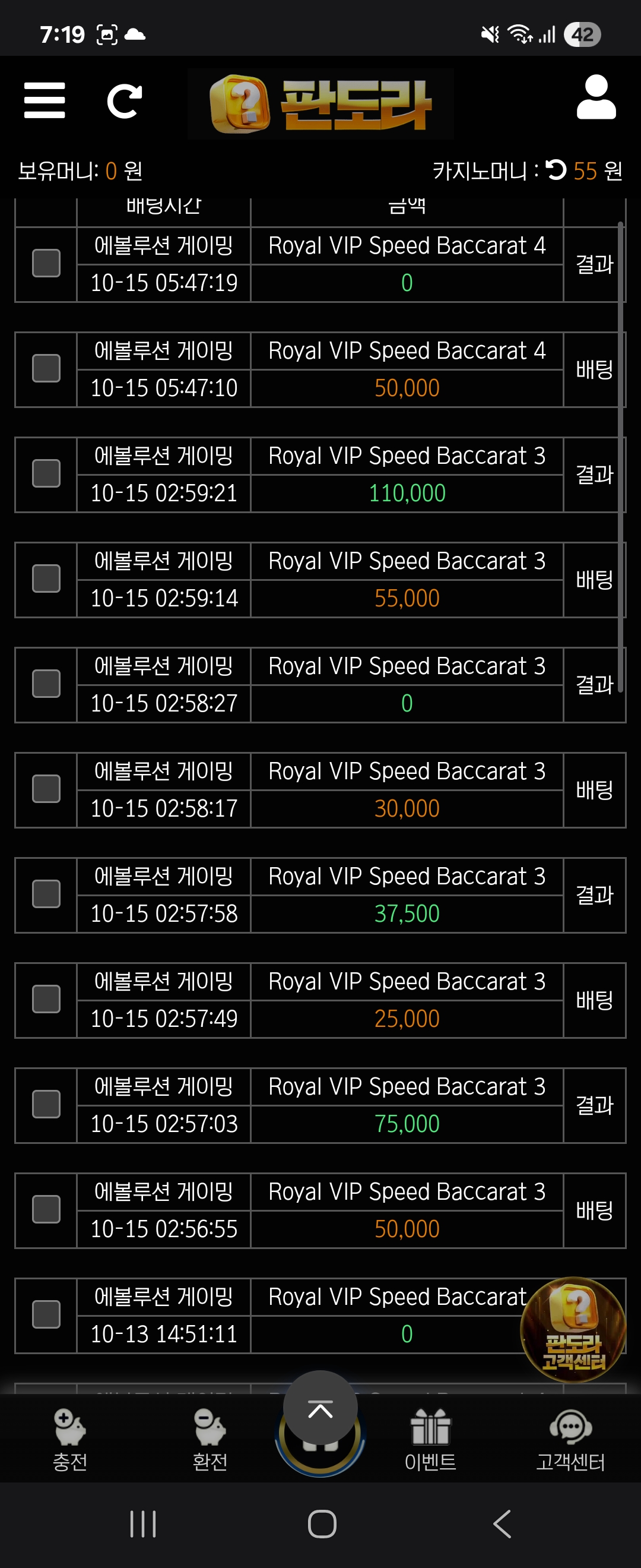Tick the checkbox for the 02:59:21 result
The image size is (641, 1568).
point(46,473)
